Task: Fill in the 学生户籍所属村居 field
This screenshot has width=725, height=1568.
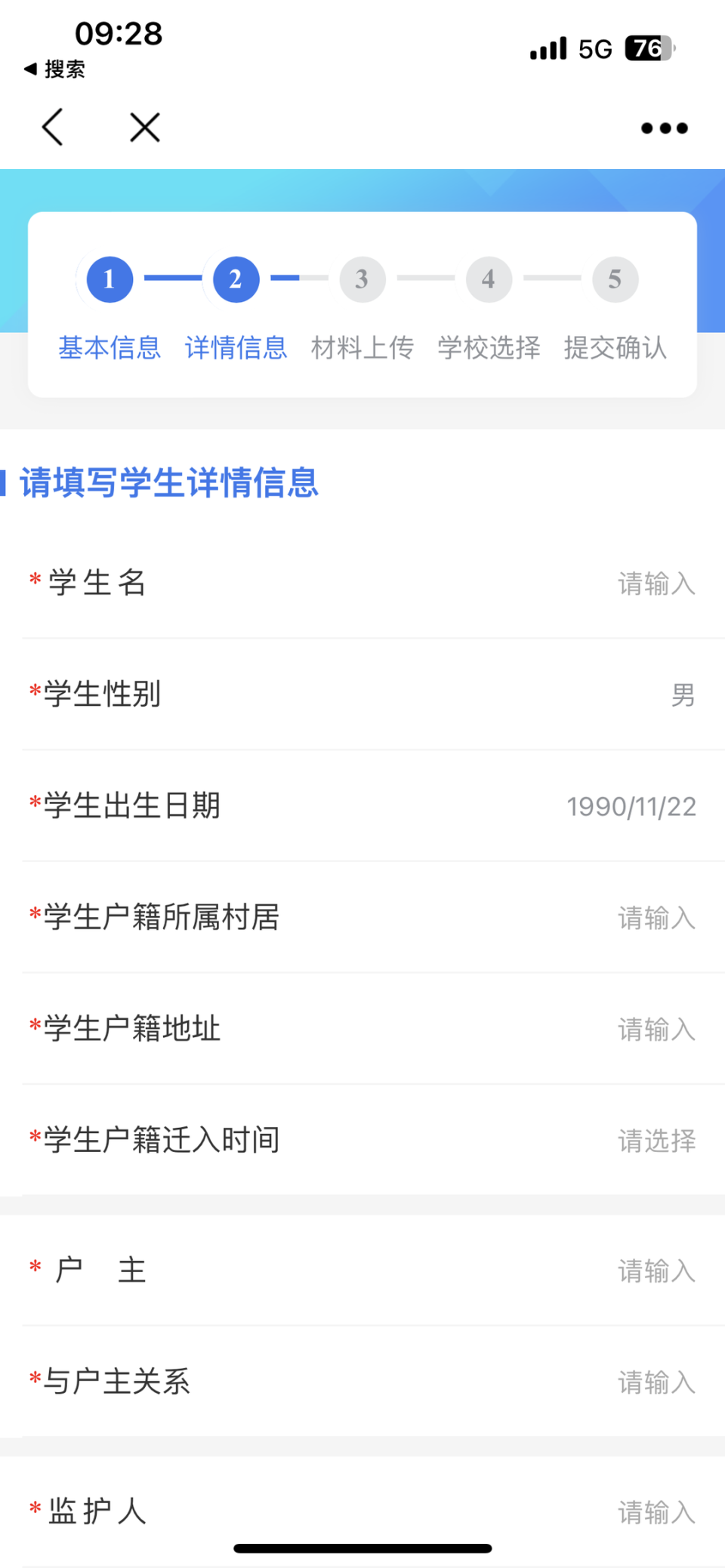Action: pyautogui.click(x=656, y=918)
